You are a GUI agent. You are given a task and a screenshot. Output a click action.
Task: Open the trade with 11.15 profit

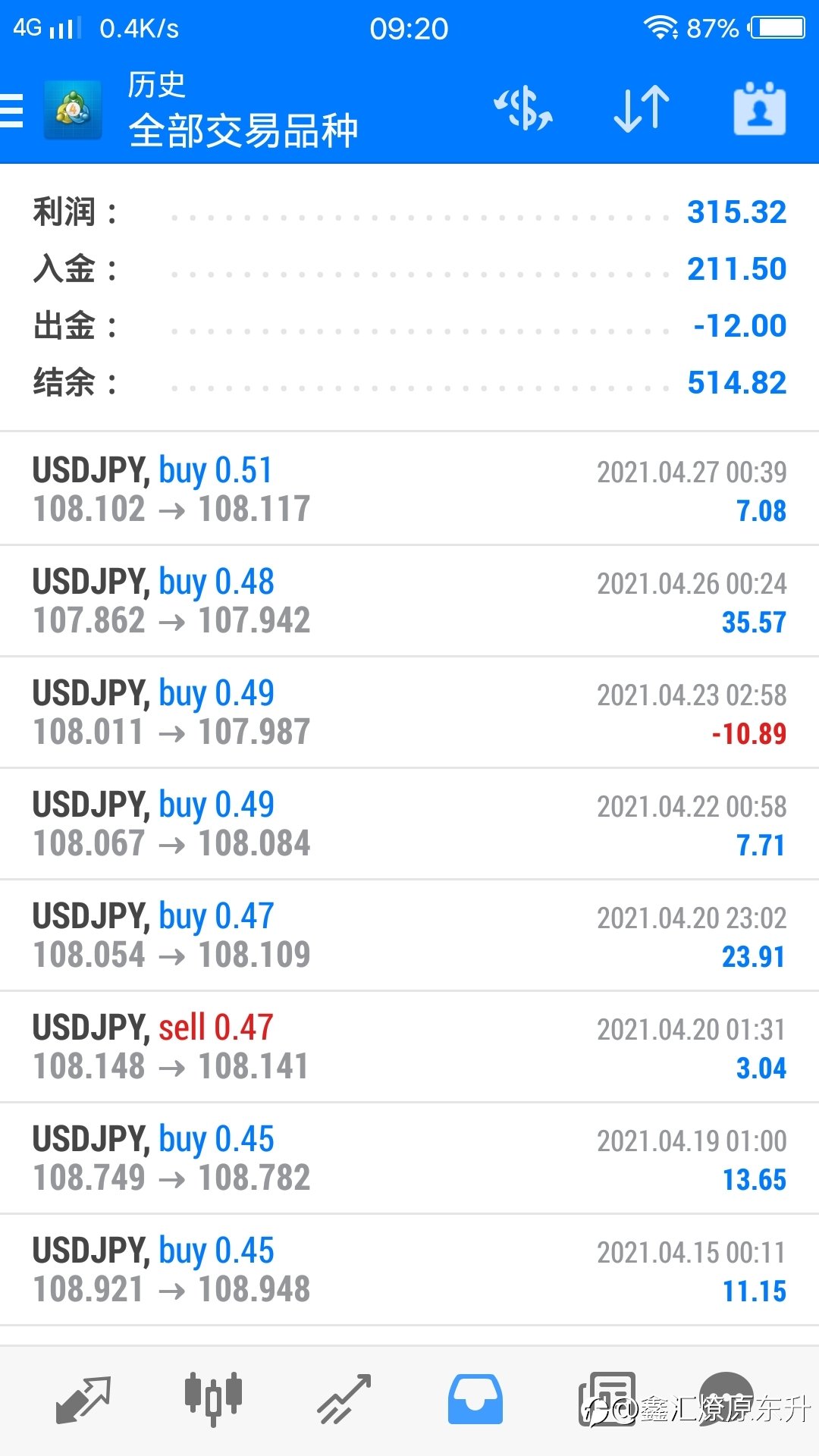[409, 1269]
